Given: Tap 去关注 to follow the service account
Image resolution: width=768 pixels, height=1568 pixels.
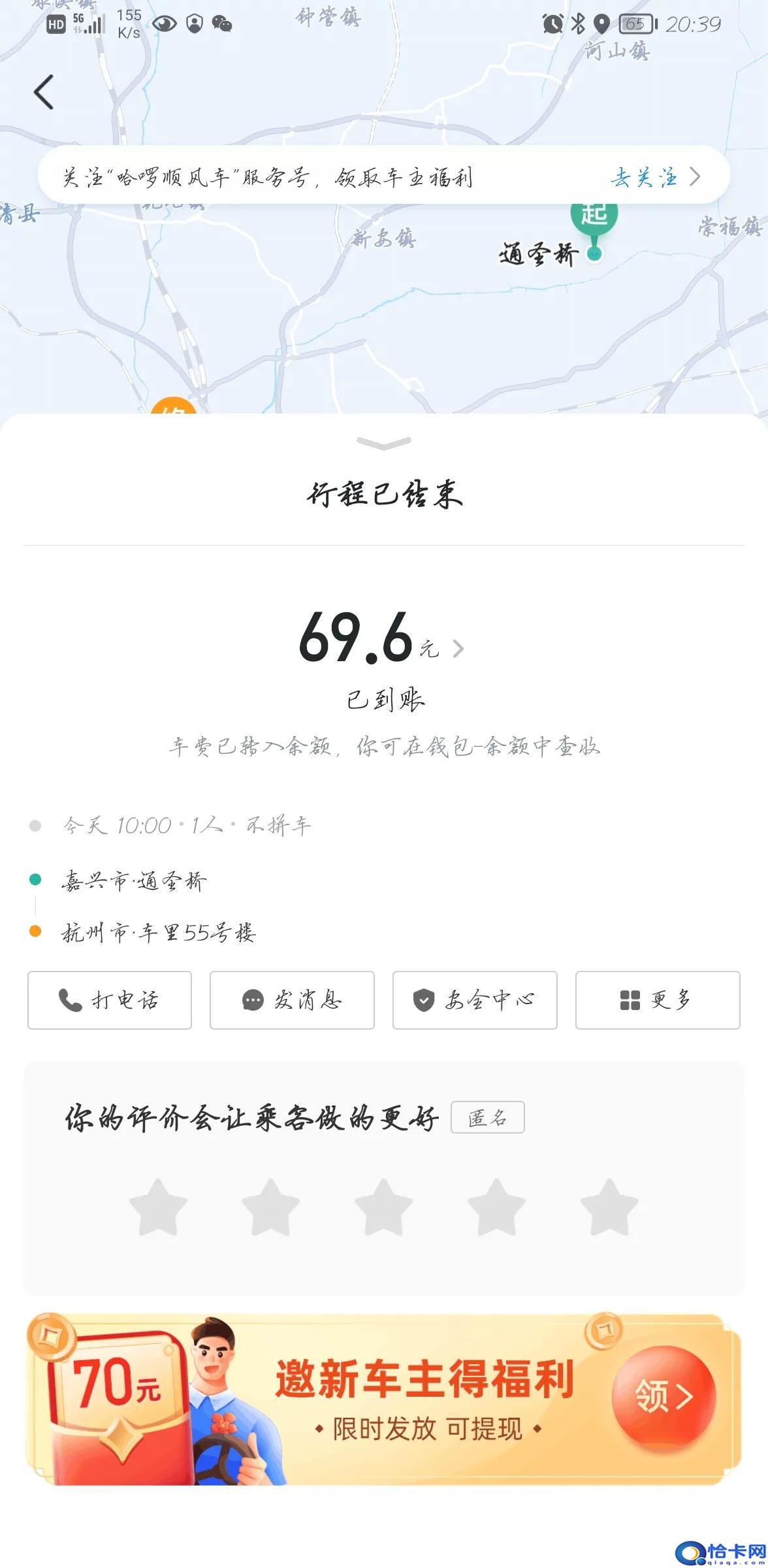Looking at the screenshot, I should point(654,177).
